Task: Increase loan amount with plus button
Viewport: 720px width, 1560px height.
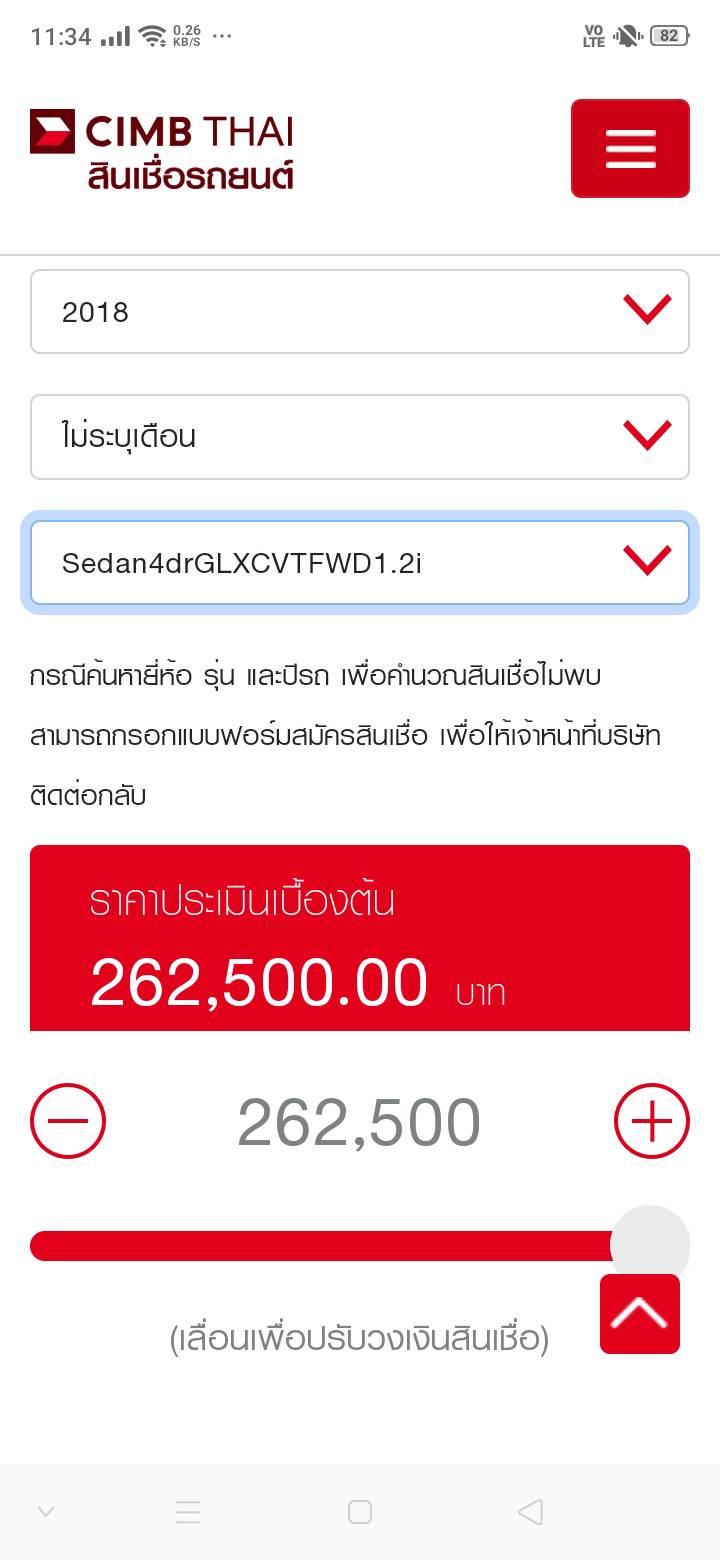Action: pos(651,1121)
